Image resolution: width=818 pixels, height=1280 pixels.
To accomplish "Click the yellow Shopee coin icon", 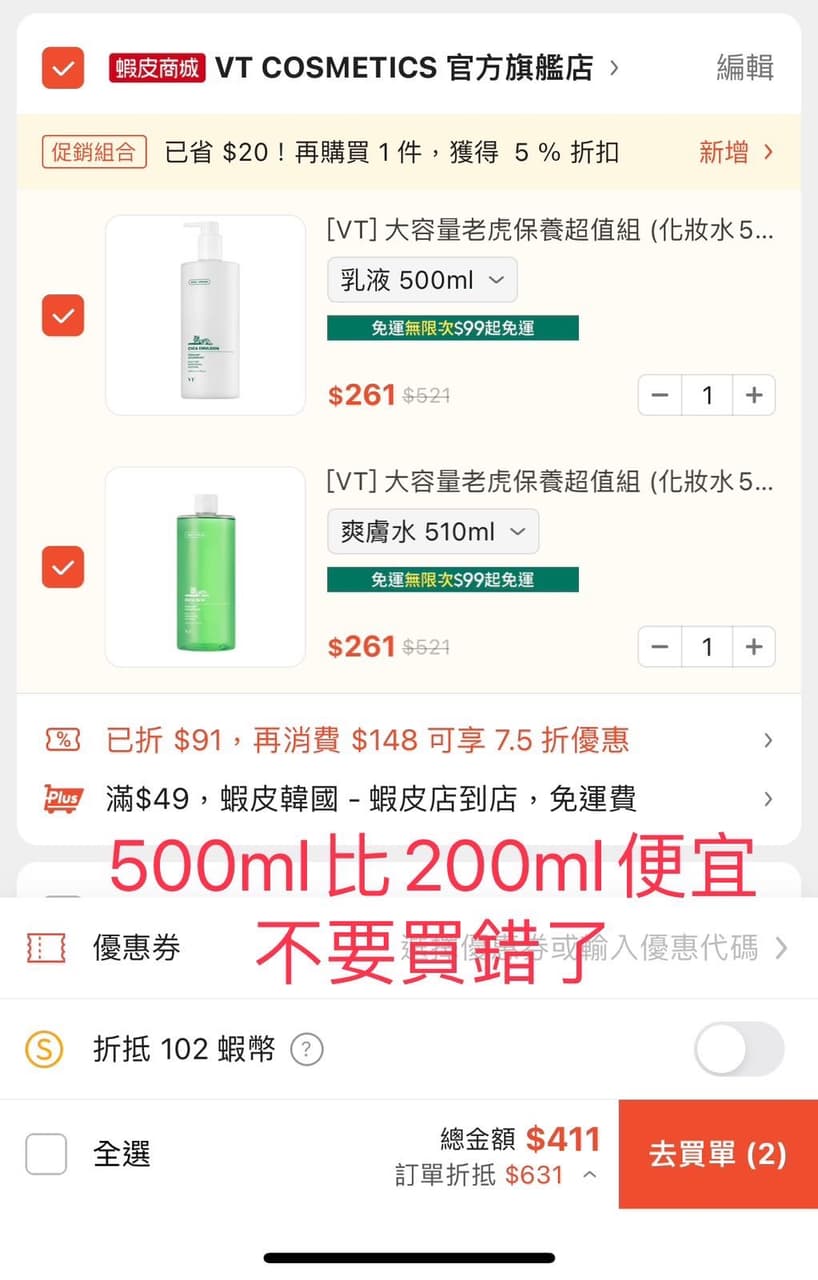I will 50,1050.
